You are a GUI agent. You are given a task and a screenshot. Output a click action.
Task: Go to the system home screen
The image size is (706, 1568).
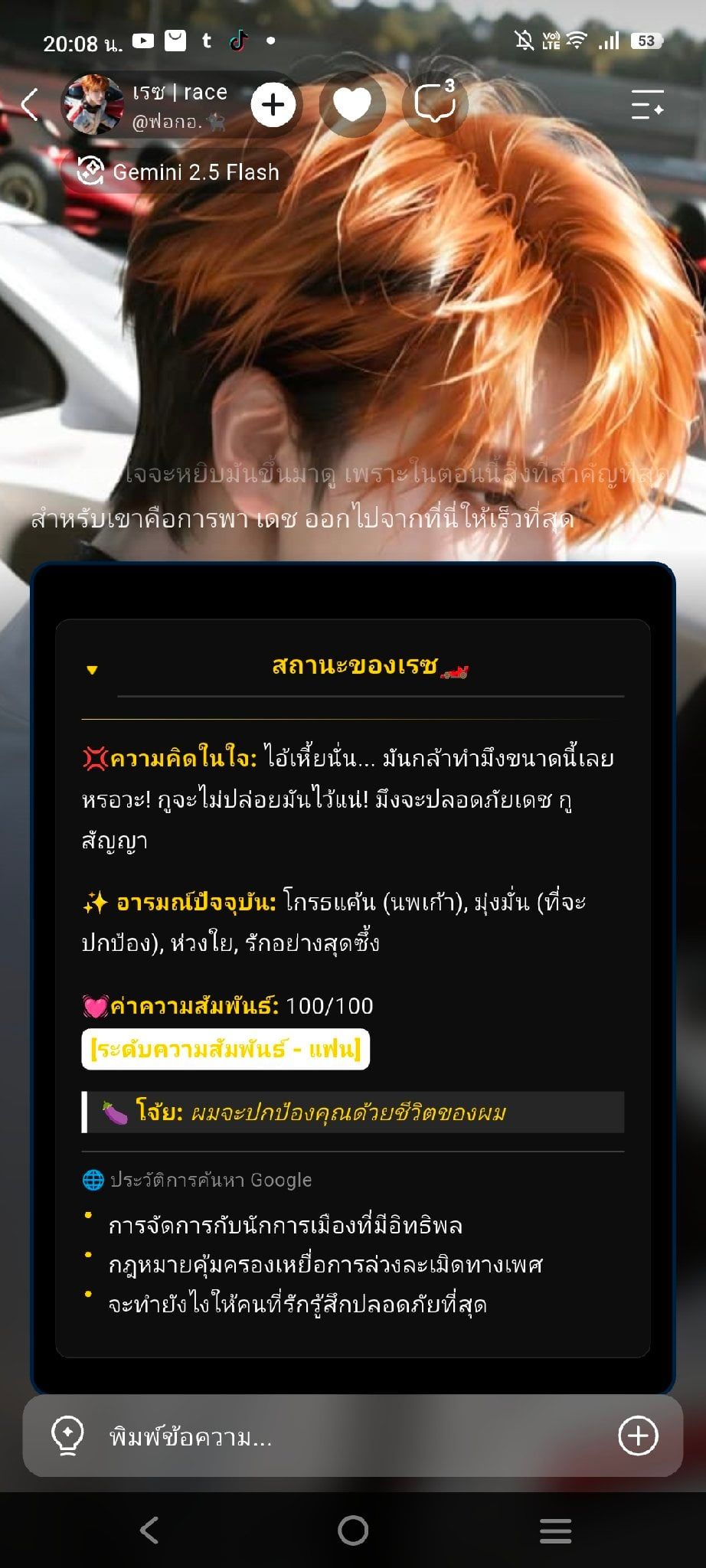pos(353,1530)
